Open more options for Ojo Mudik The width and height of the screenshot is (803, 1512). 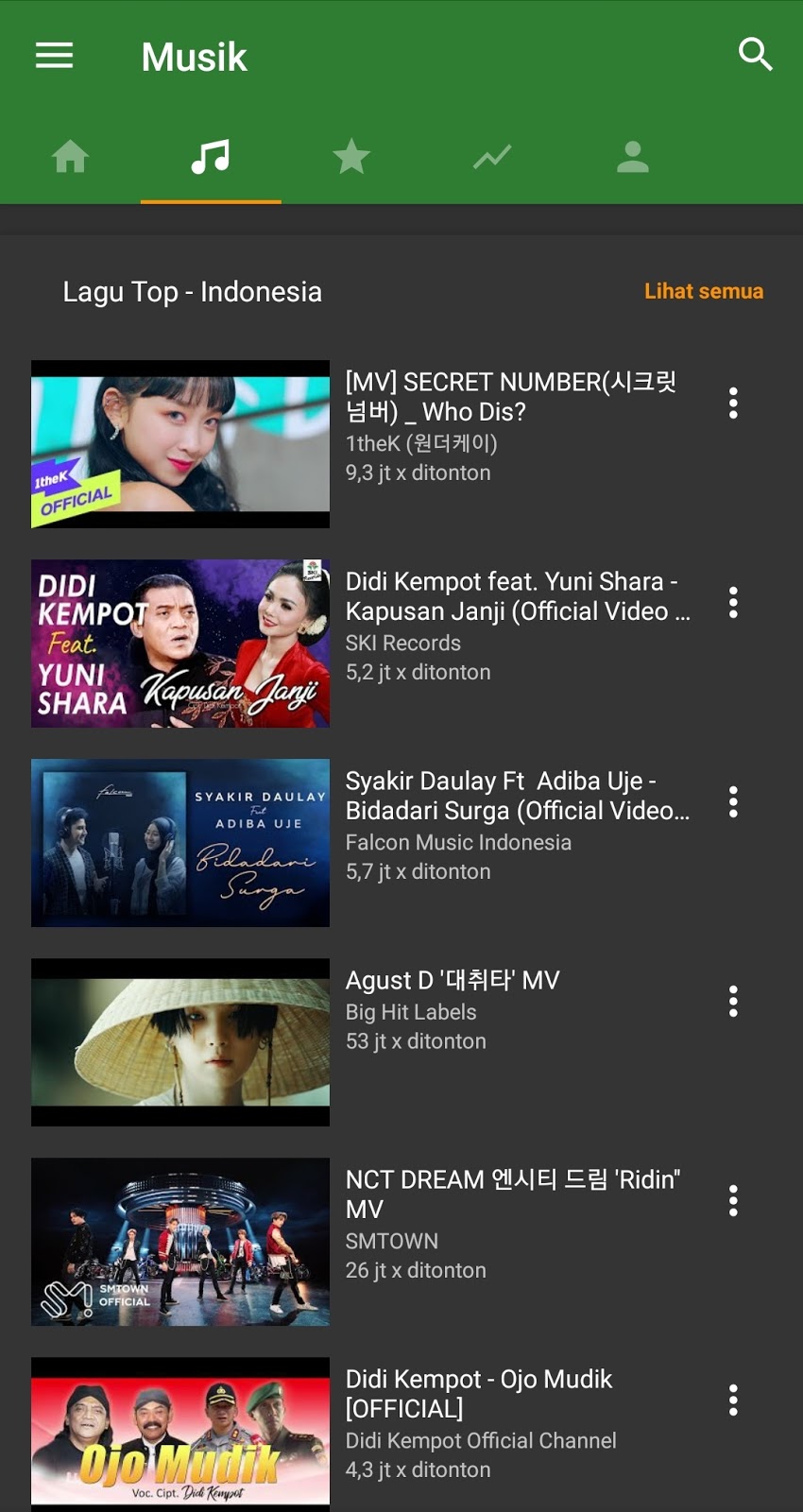pos(733,1400)
